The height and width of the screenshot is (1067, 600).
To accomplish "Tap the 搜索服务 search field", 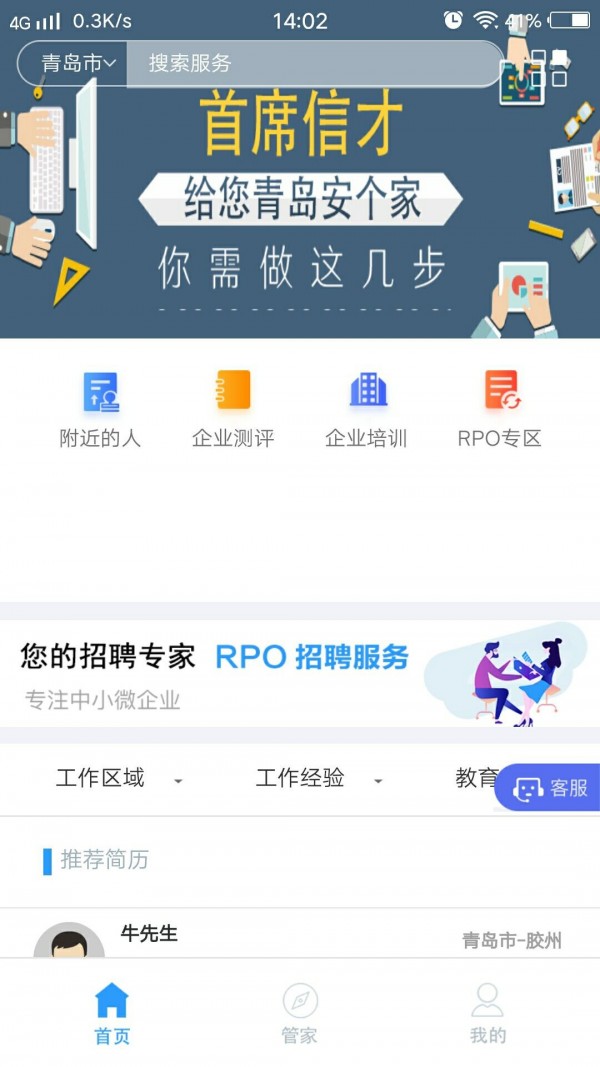I will tap(315, 63).
